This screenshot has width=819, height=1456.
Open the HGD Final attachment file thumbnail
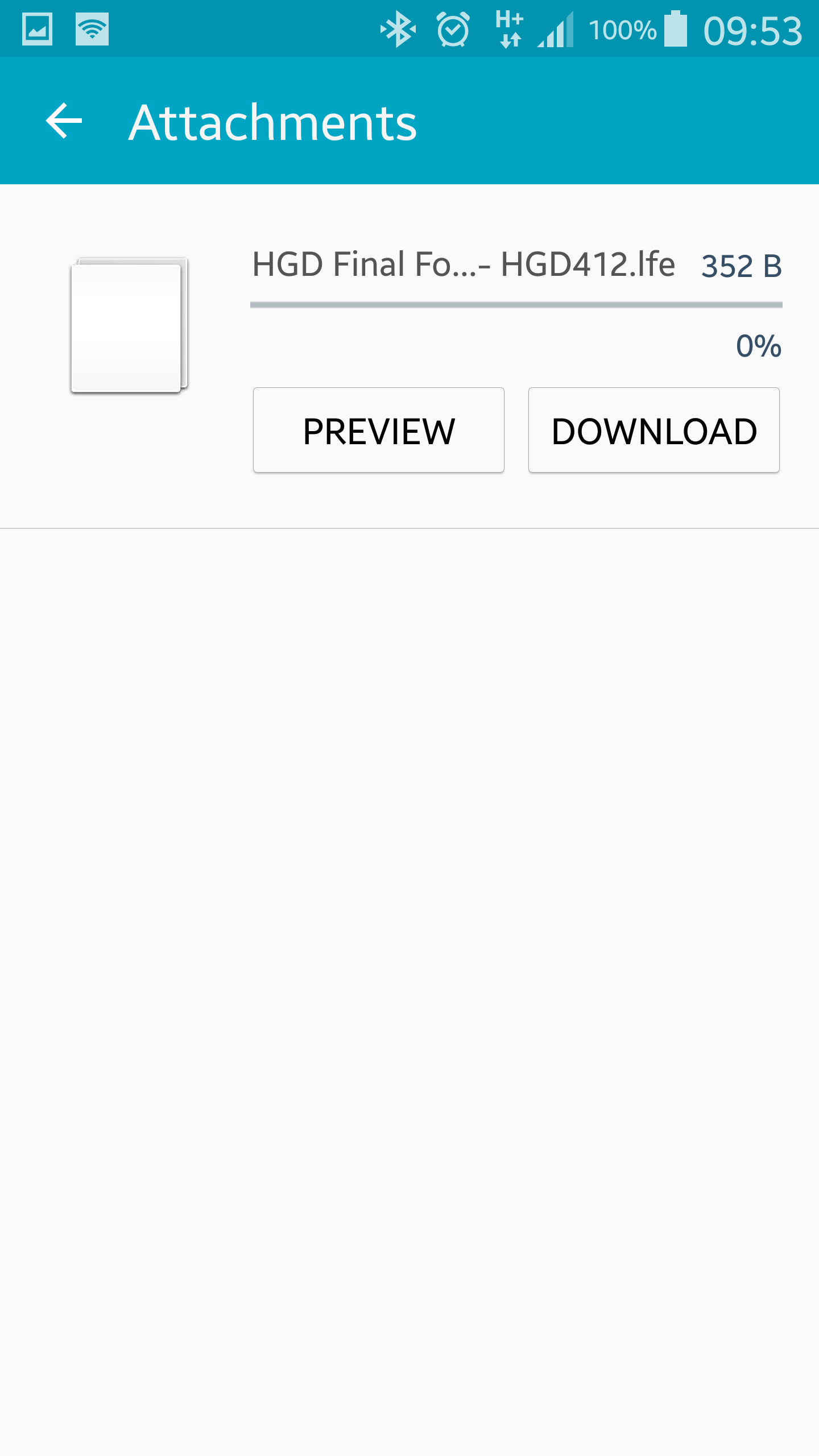click(129, 325)
